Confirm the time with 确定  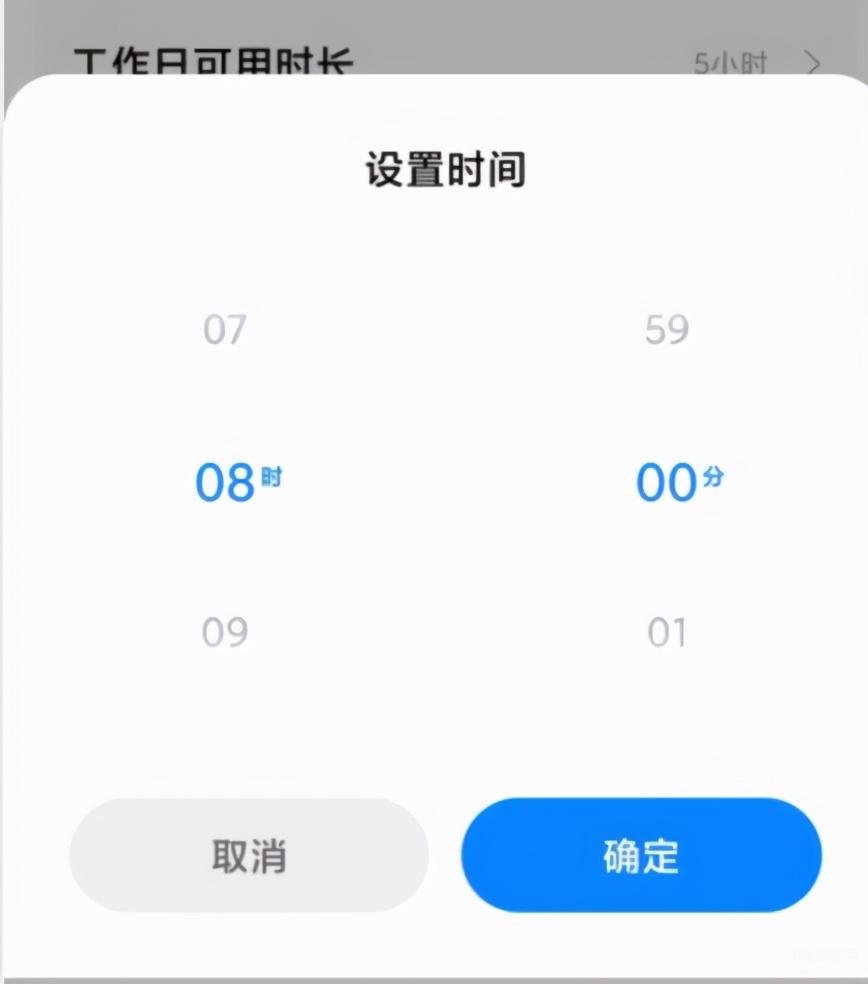[641, 855]
